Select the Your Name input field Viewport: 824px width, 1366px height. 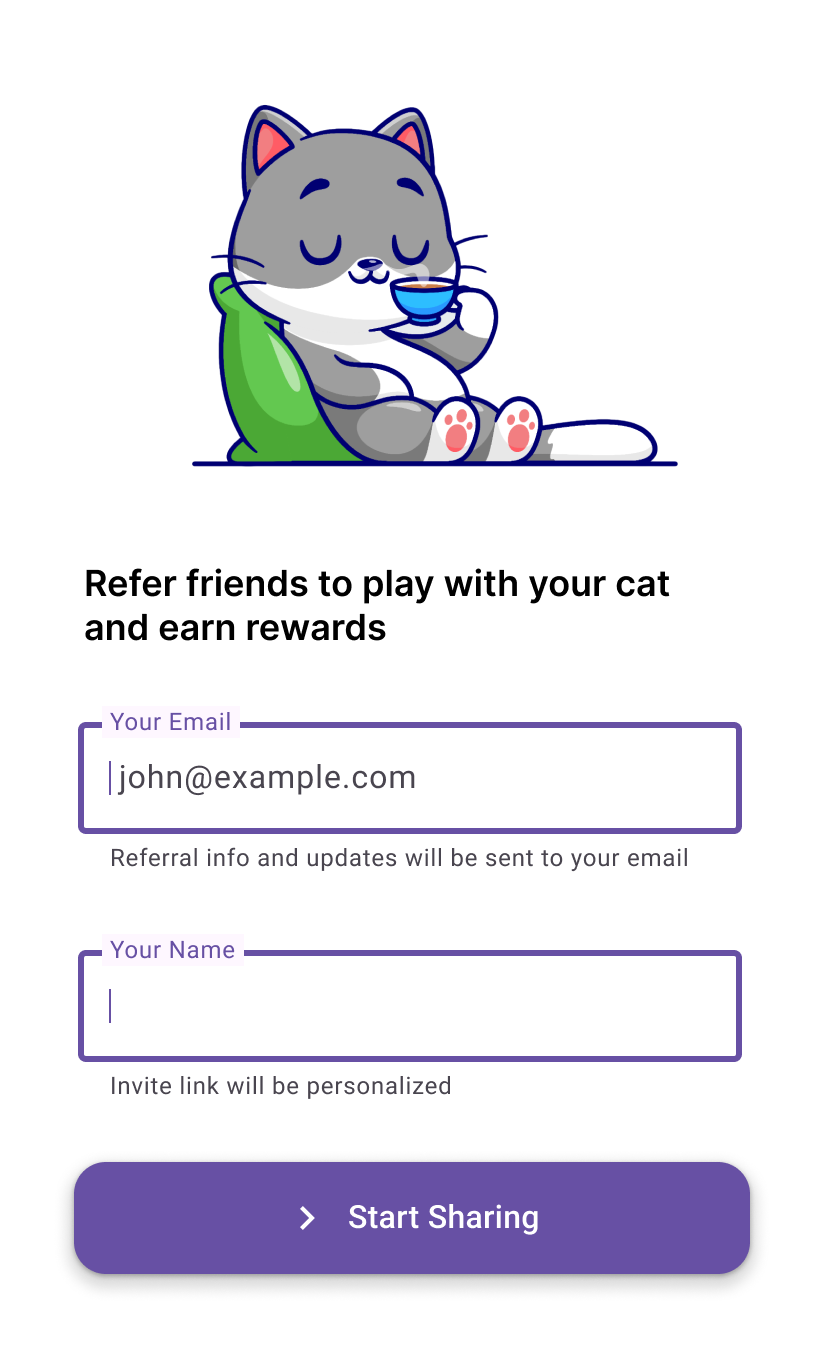point(410,1006)
